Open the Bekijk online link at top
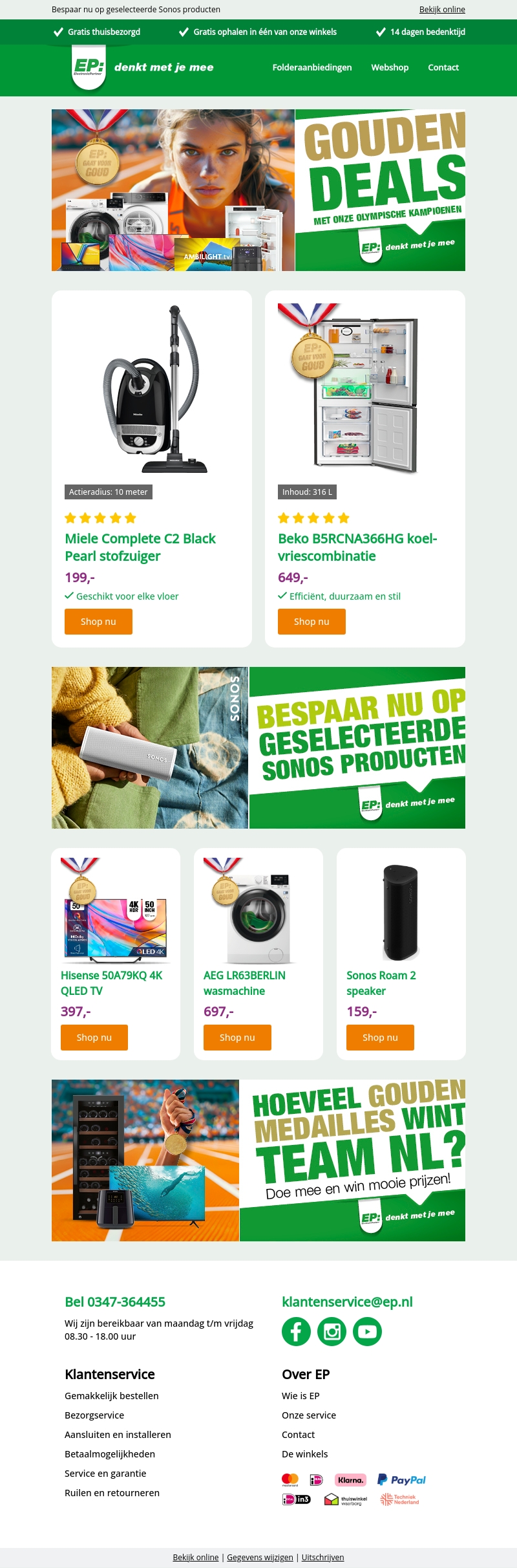Viewport: 517px width, 1568px height. pos(442,10)
